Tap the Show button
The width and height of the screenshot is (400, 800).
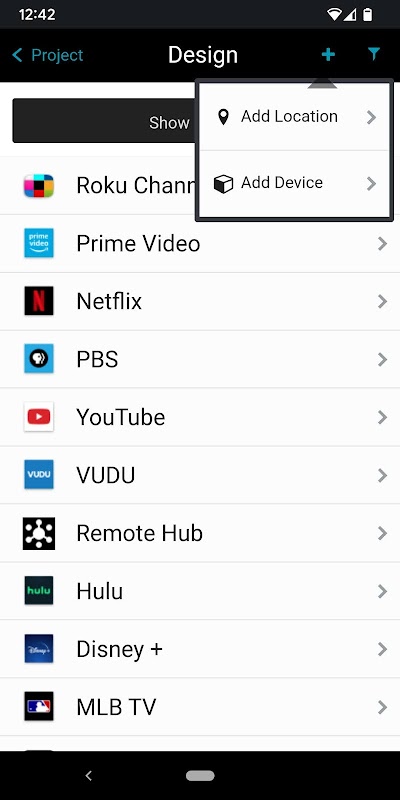[104, 121]
